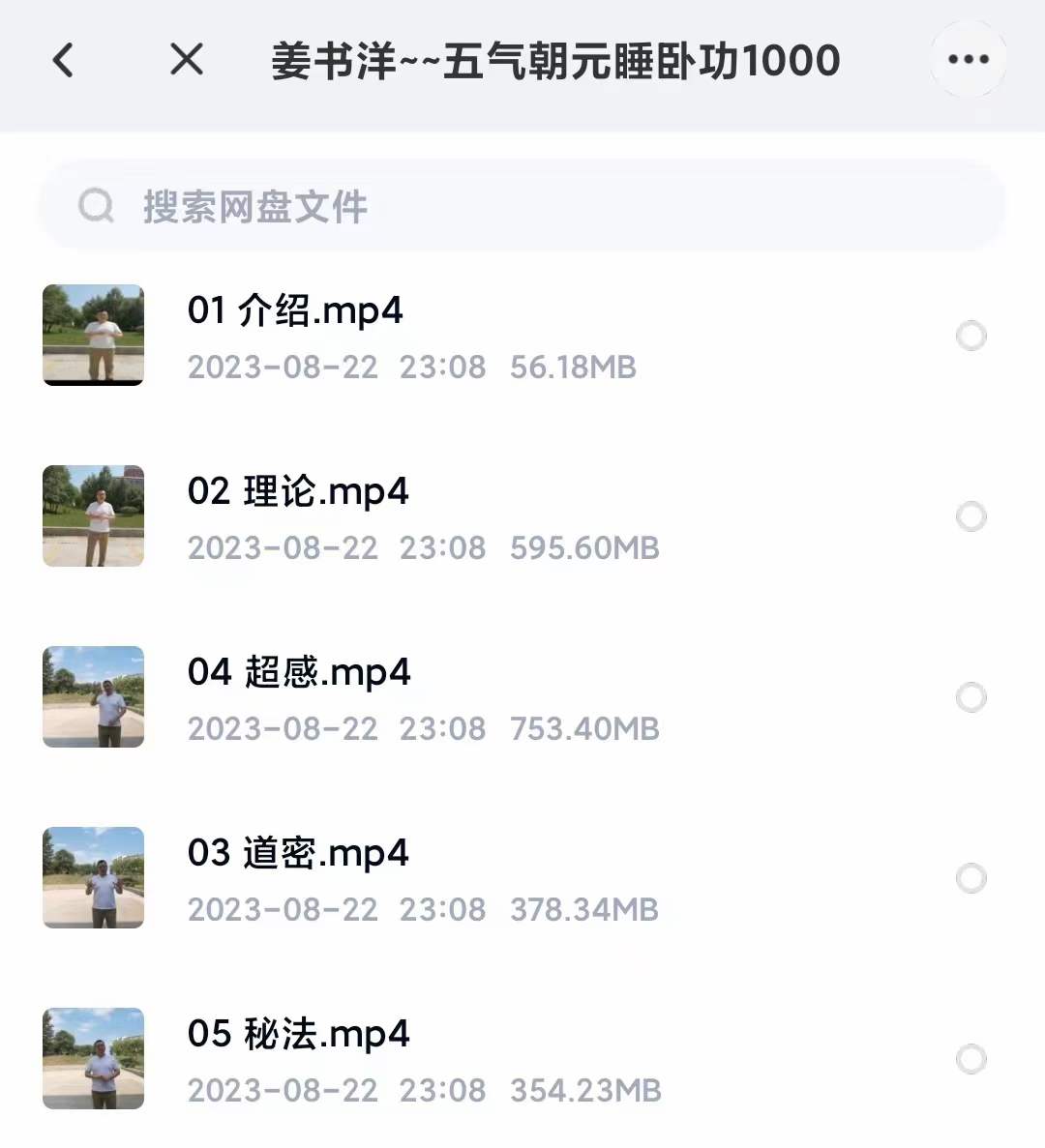1045x1148 pixels.
Task: Open the file 04 超感.mp4
Action: point(300,672)
